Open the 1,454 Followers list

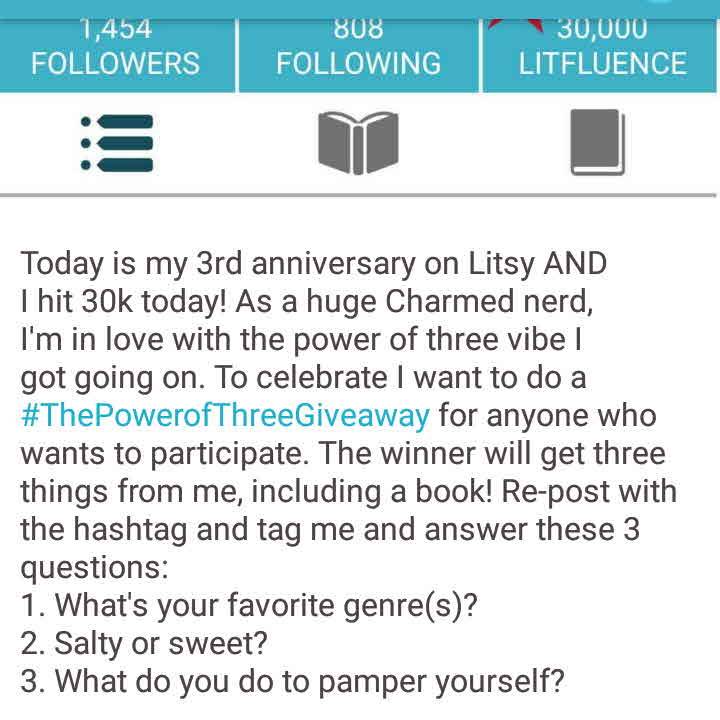coord(116,50)
